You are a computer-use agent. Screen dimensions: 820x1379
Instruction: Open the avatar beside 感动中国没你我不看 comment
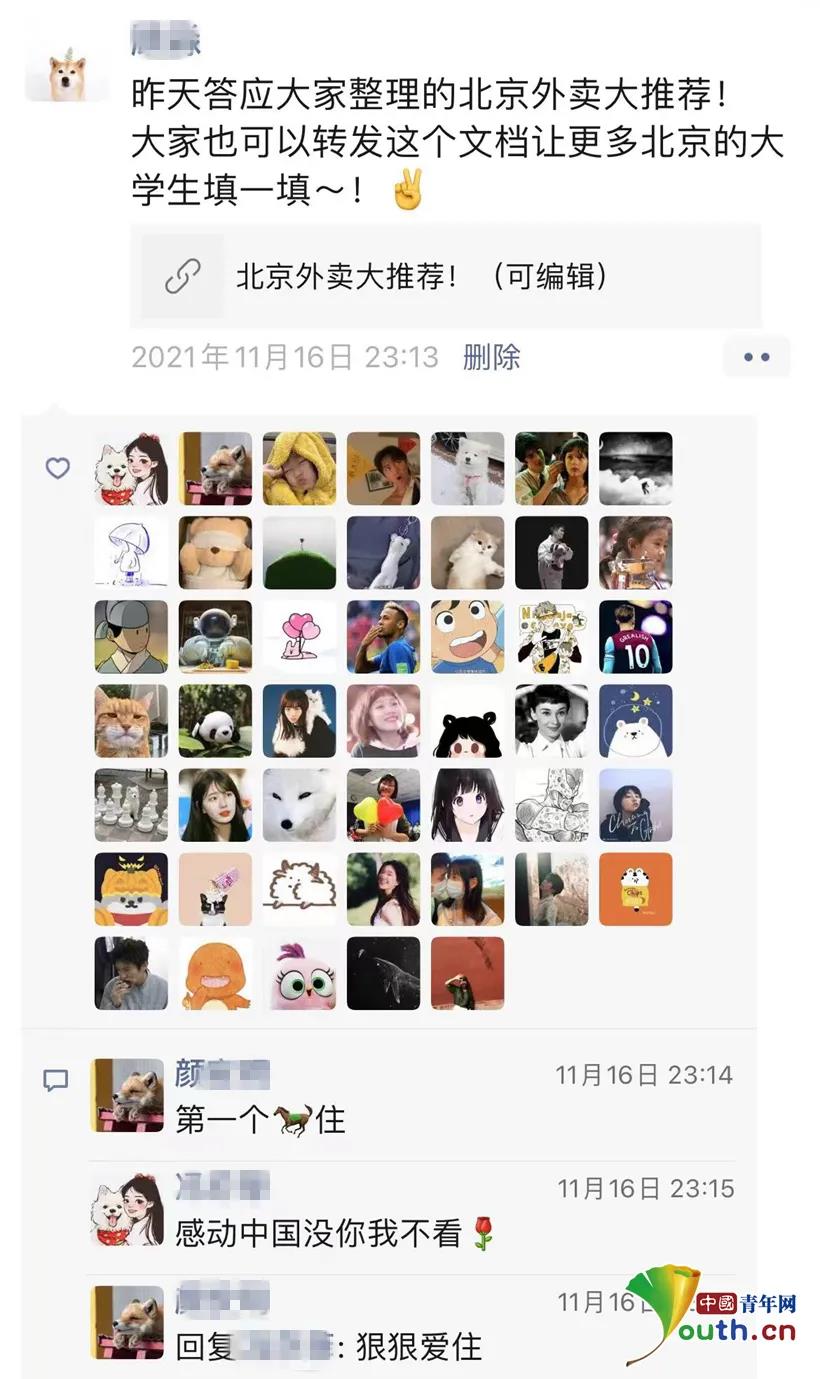pos(127,1209)
